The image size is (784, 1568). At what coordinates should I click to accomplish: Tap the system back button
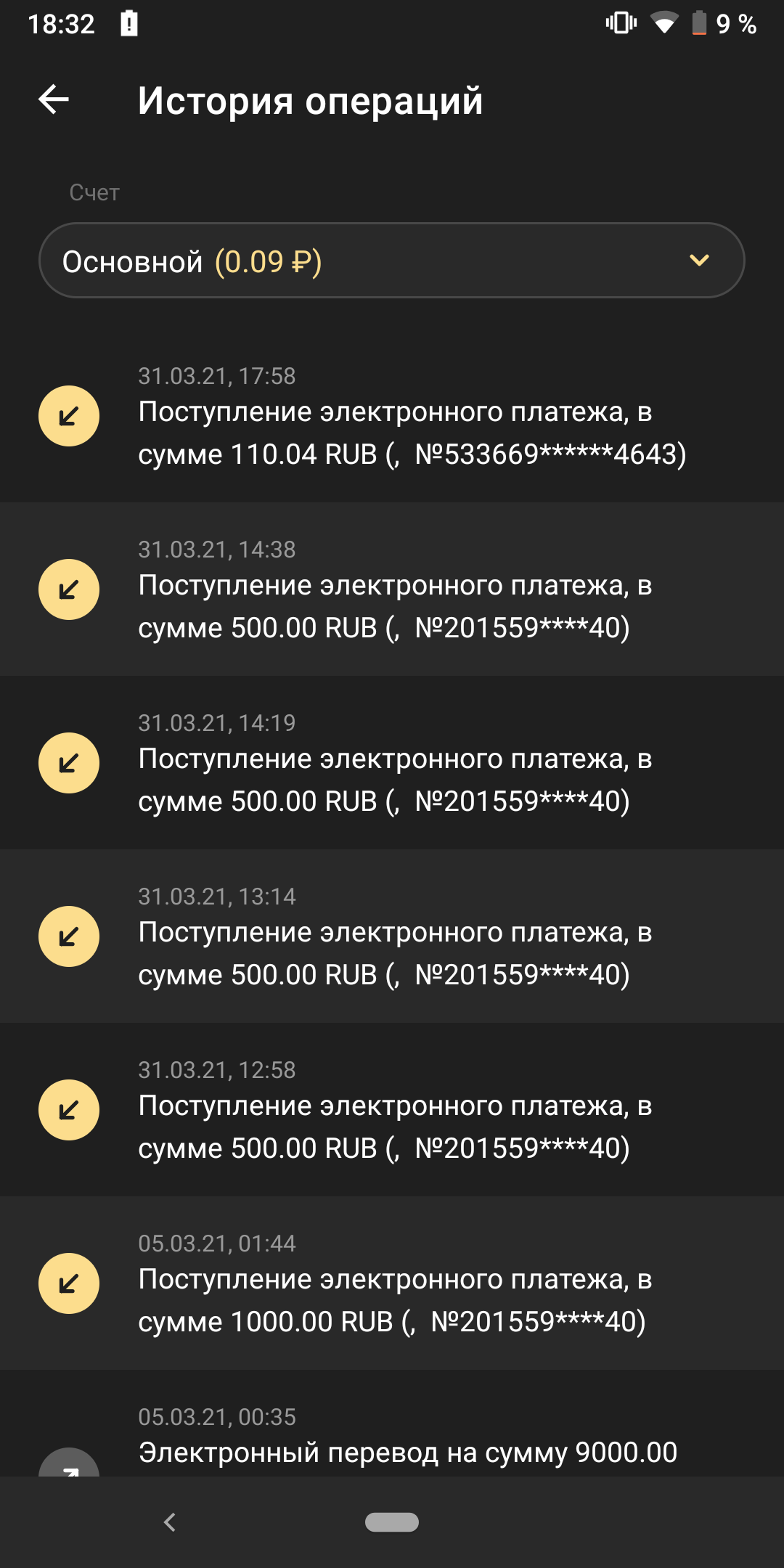170,1522
